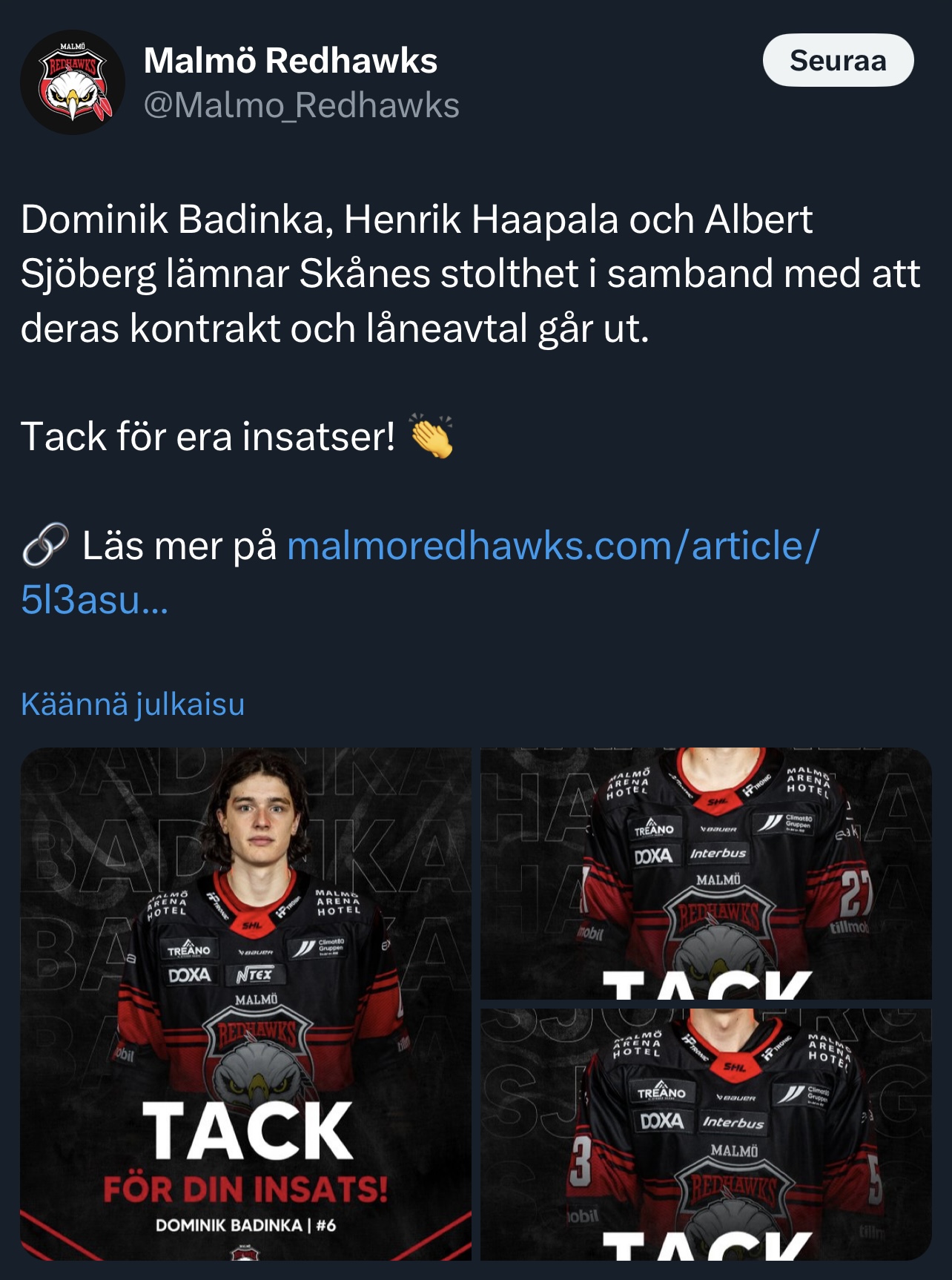Translate the post via Käännä julkaisu

pyautogui.click(x=133, y=704)
